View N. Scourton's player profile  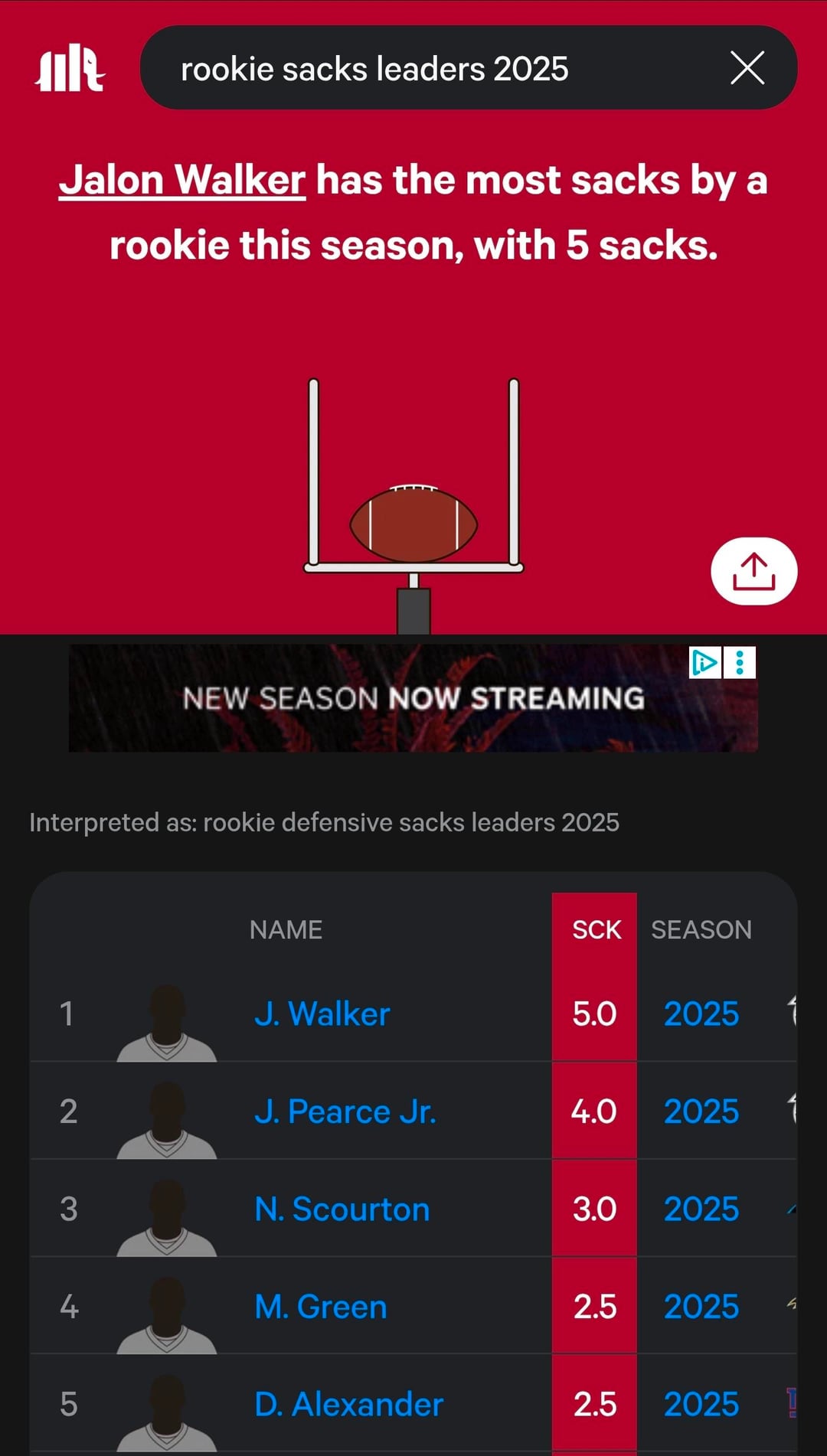tap(342, 1210)
